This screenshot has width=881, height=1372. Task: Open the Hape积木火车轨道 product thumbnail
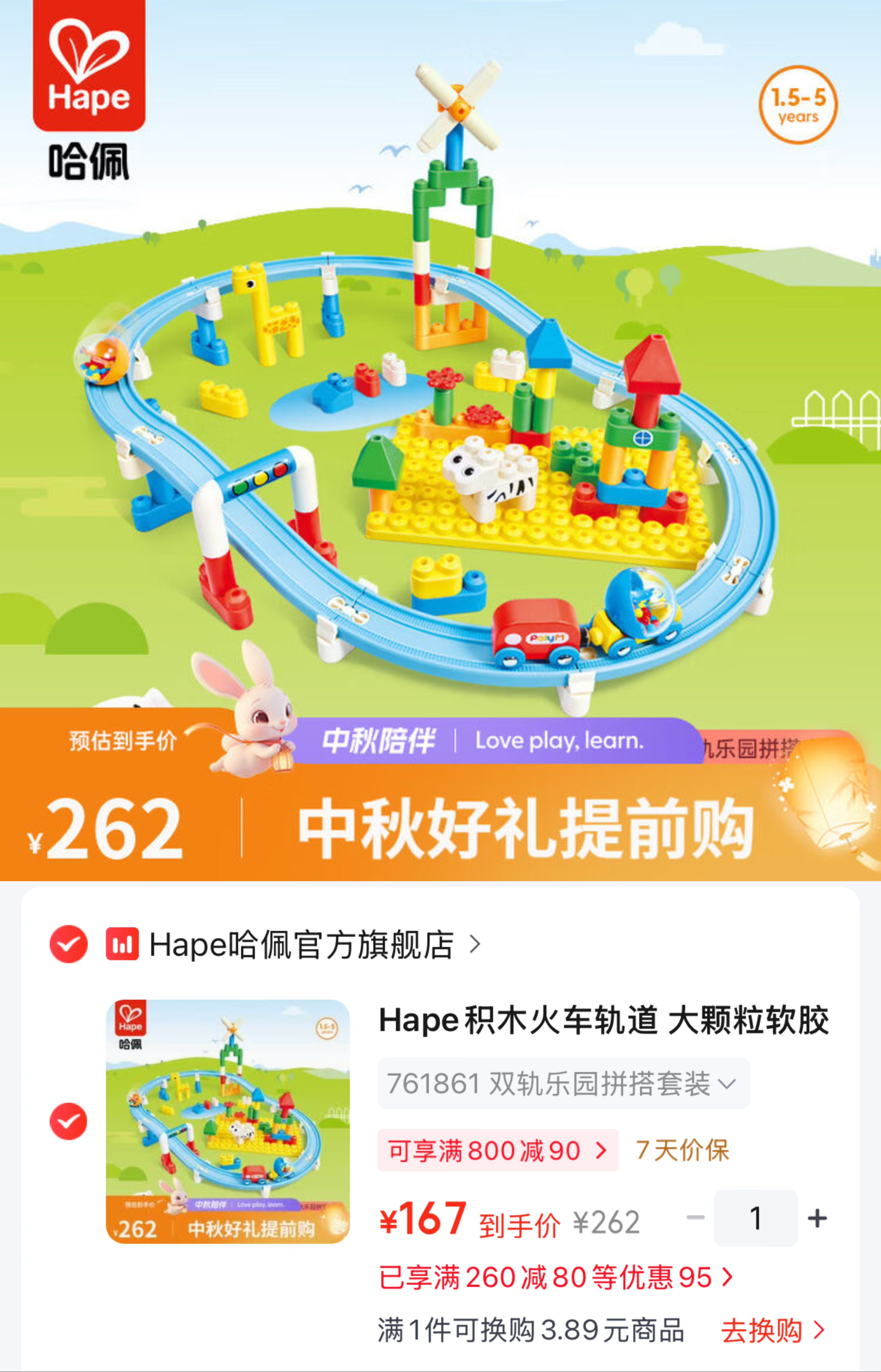(x=228, y=1121)
